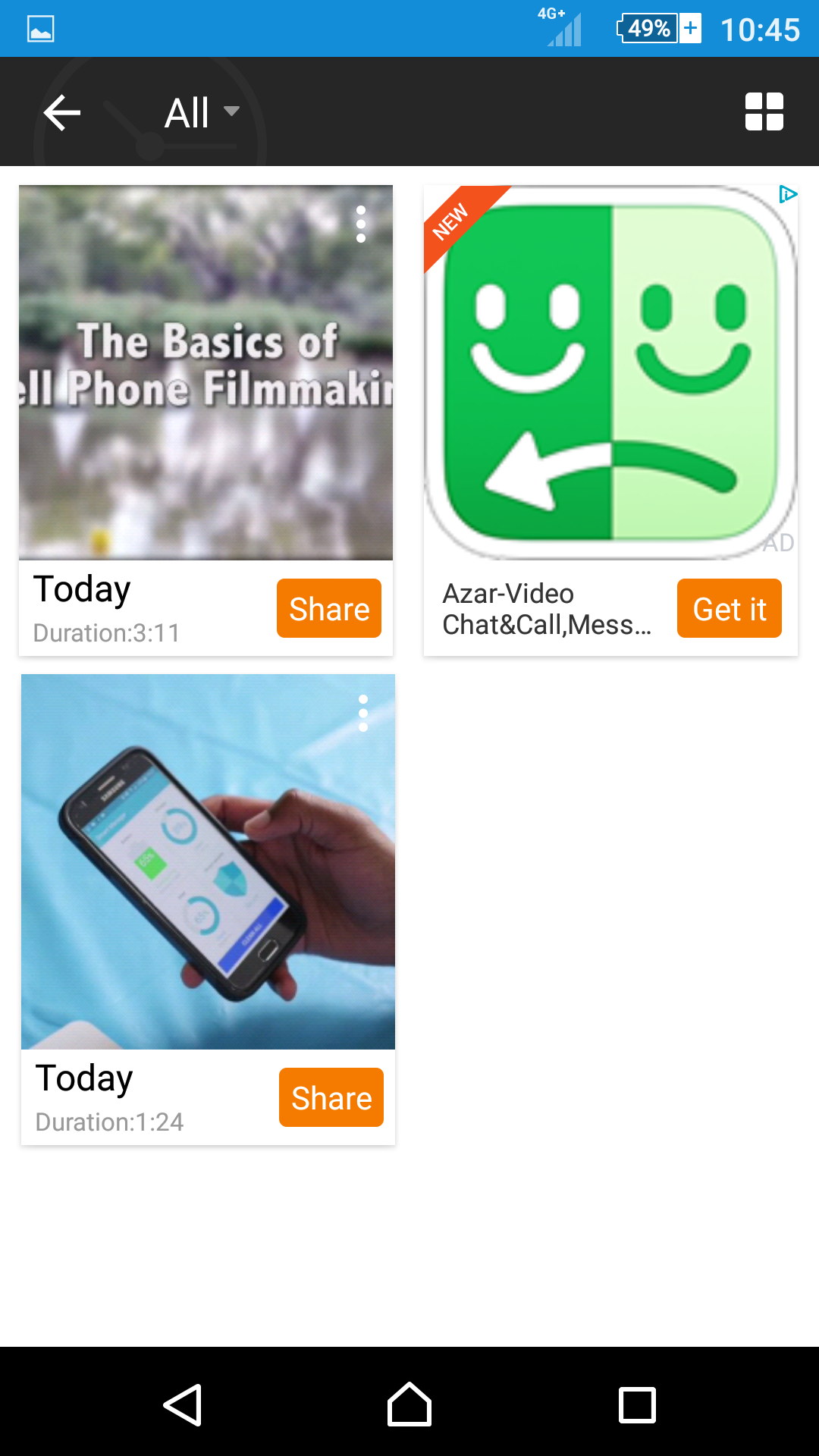Play the video with duration 1:24
This screenshot has width=819, height=1456.
[208, 861]
